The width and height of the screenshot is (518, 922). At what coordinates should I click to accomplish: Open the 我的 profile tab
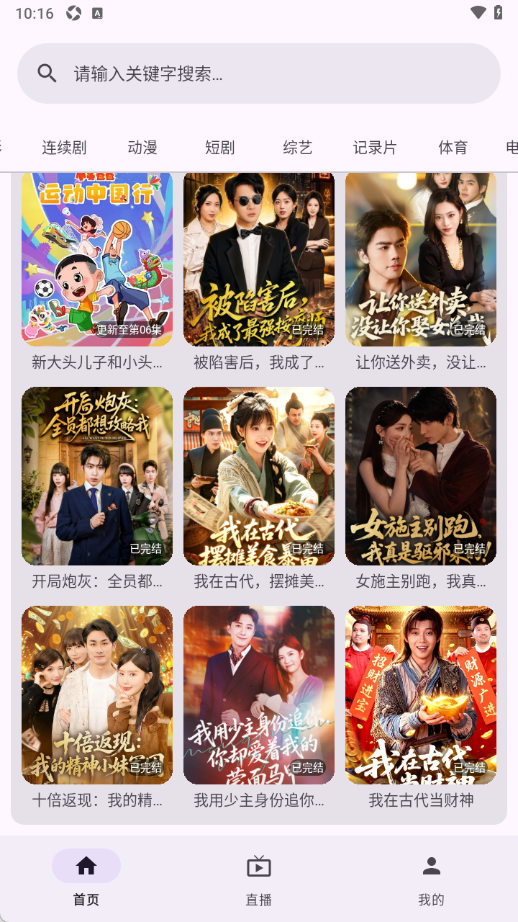pyautogui.click(x=432, y=878)
